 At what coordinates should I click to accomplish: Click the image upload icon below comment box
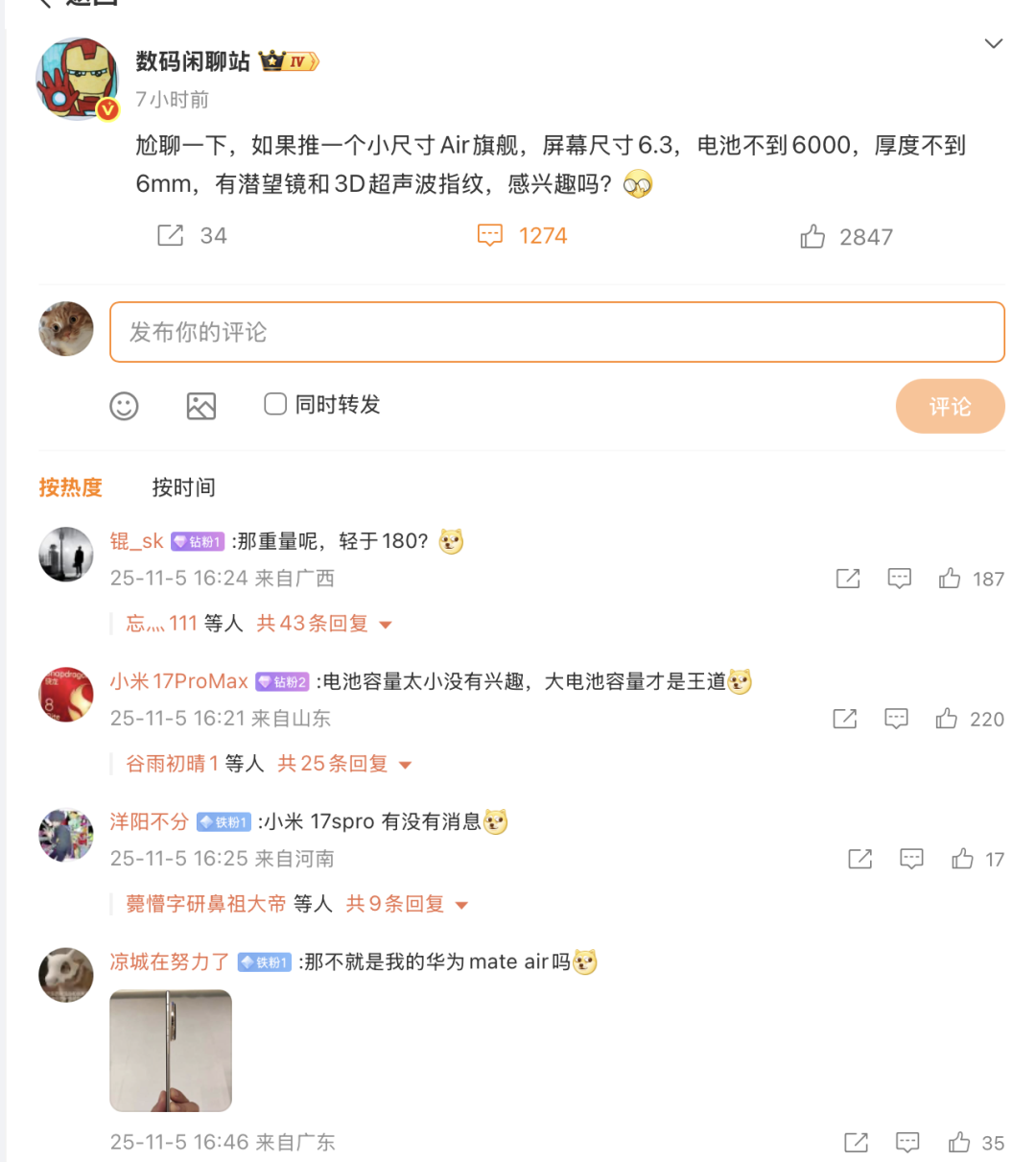coord(200,405)
